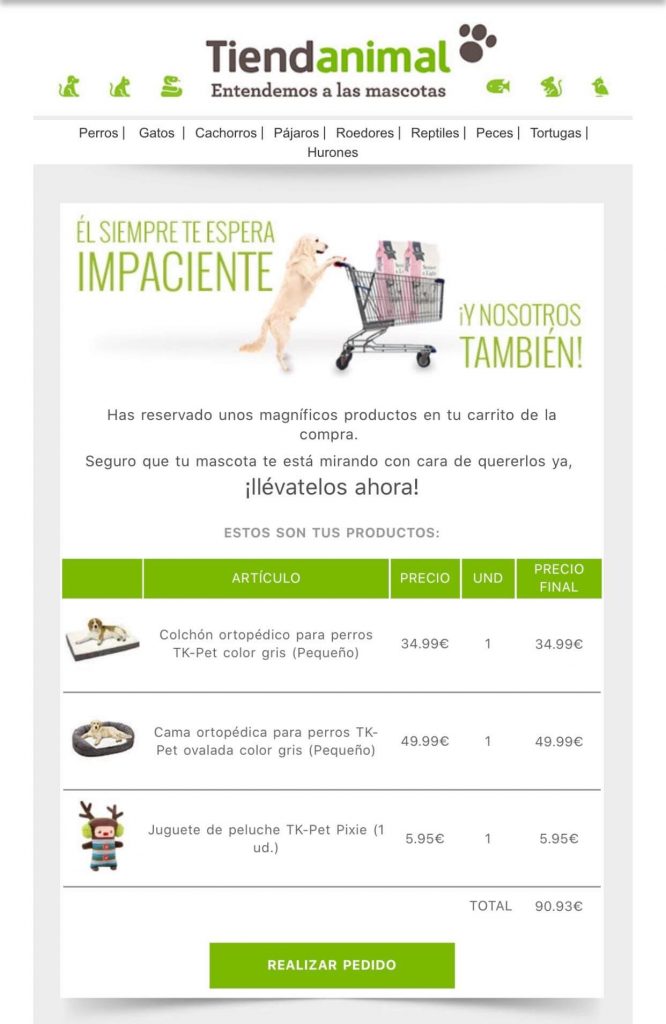Go to the Cachorros section
The height and width of the screenshot is (1024, 666).
click(225, 133)
